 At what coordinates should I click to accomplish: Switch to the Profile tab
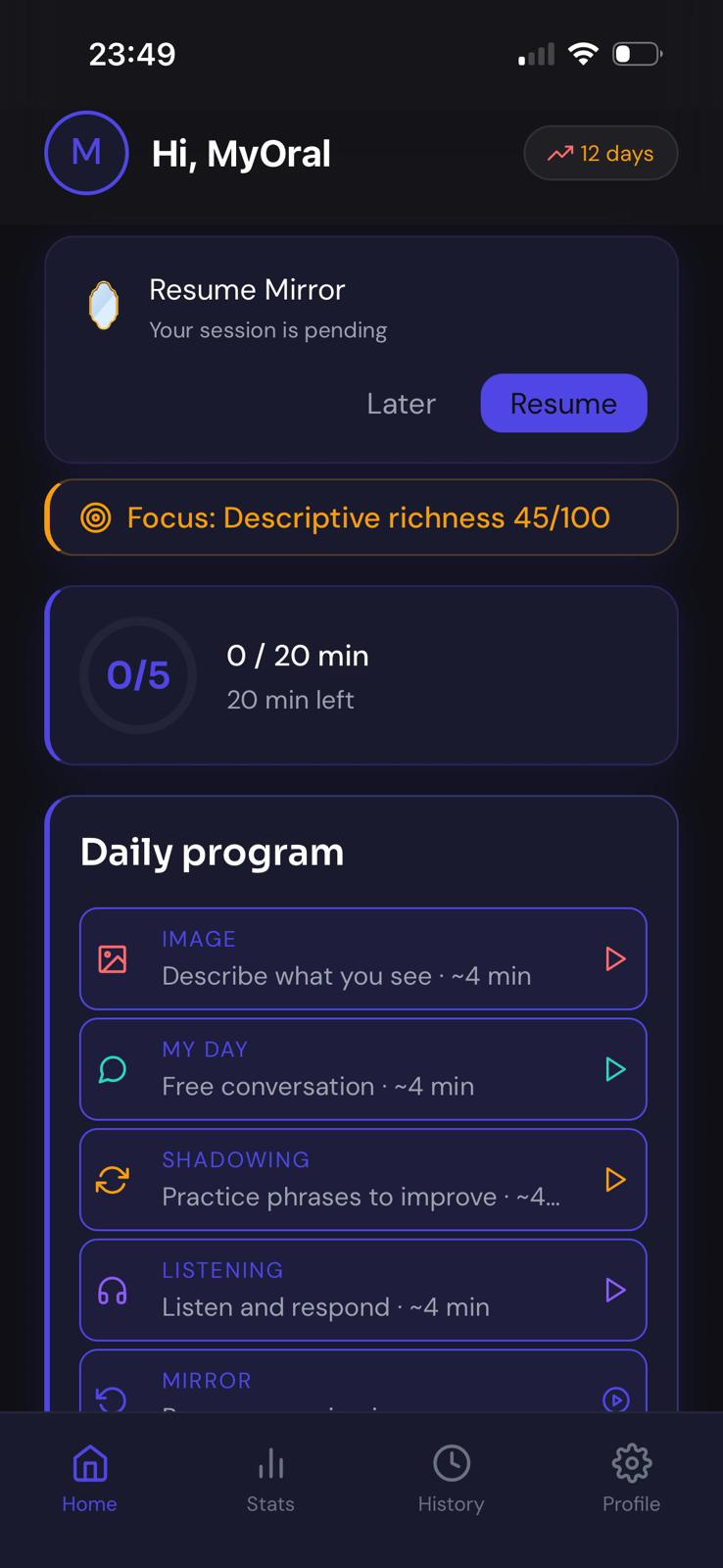click(631, 1479)
